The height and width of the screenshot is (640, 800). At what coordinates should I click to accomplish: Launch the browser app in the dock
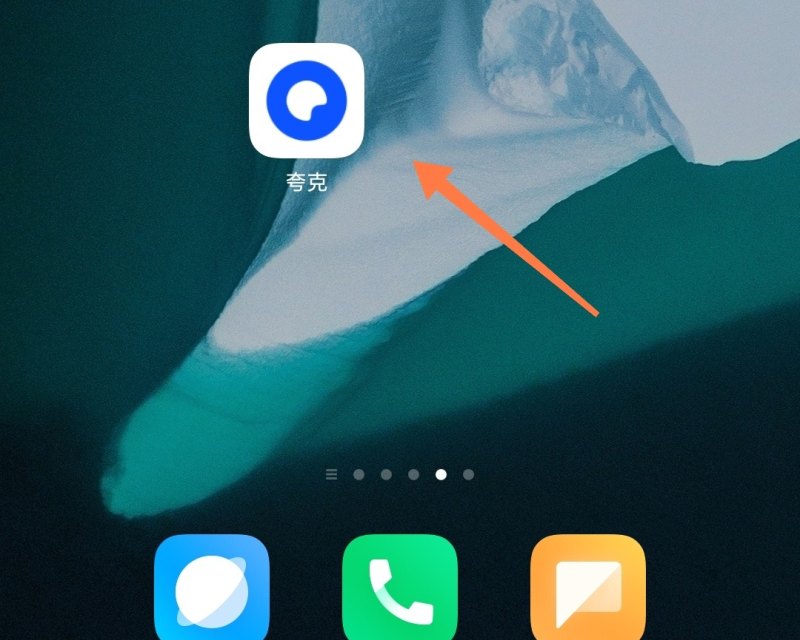coord(212,590)
